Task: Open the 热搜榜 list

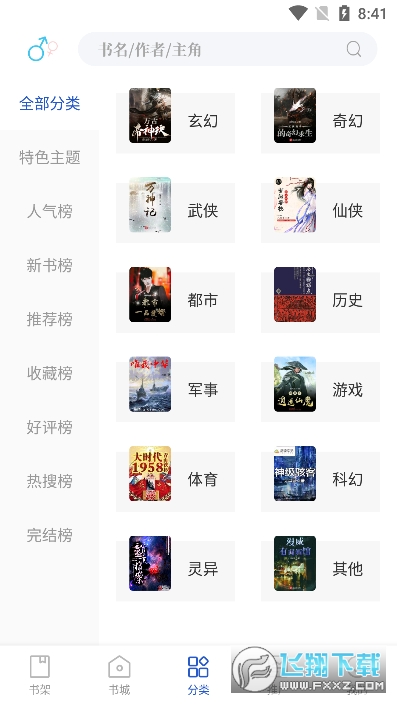Action: (x=49, y=481)
